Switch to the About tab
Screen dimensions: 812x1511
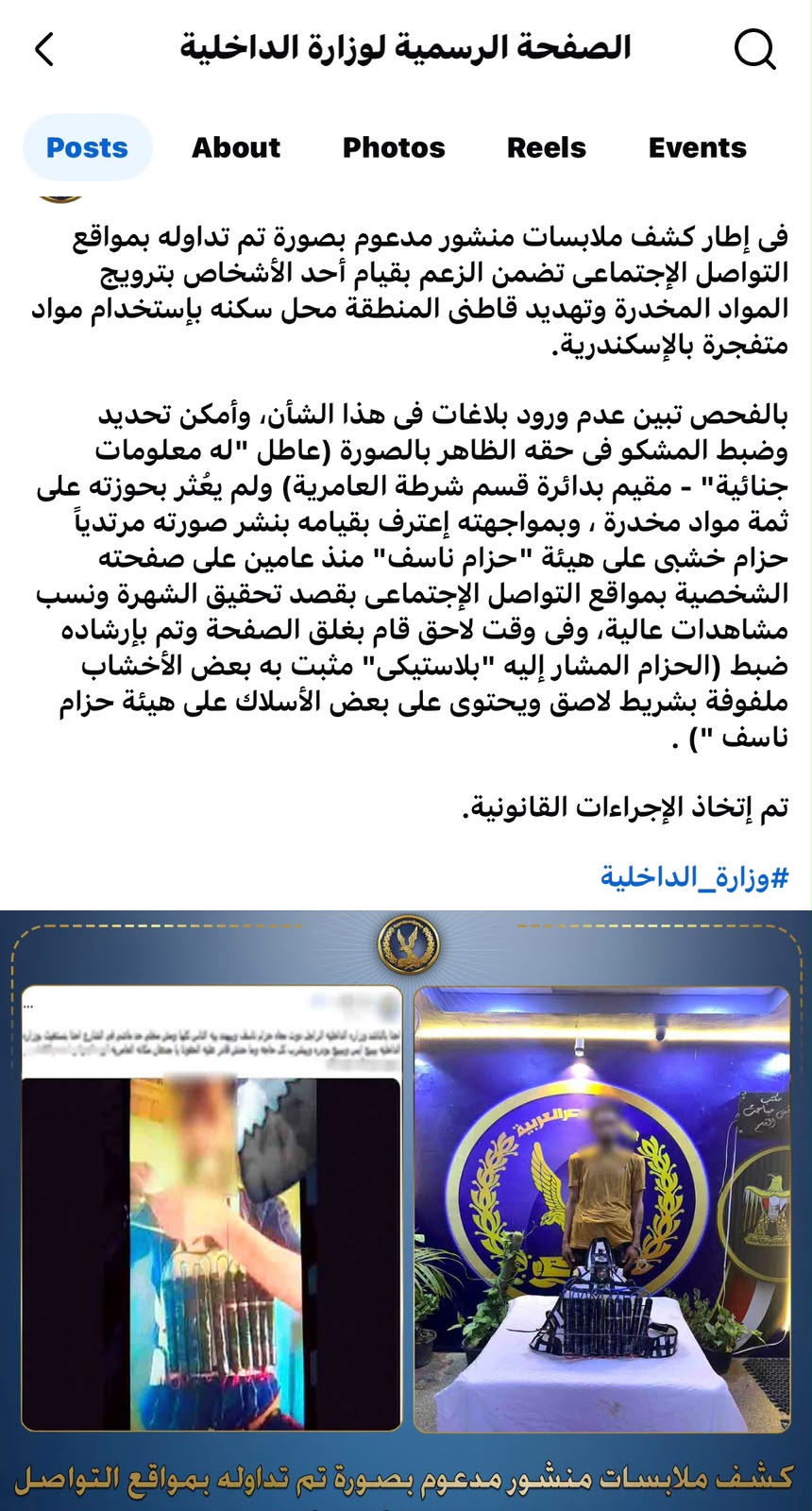pos(236,147)
